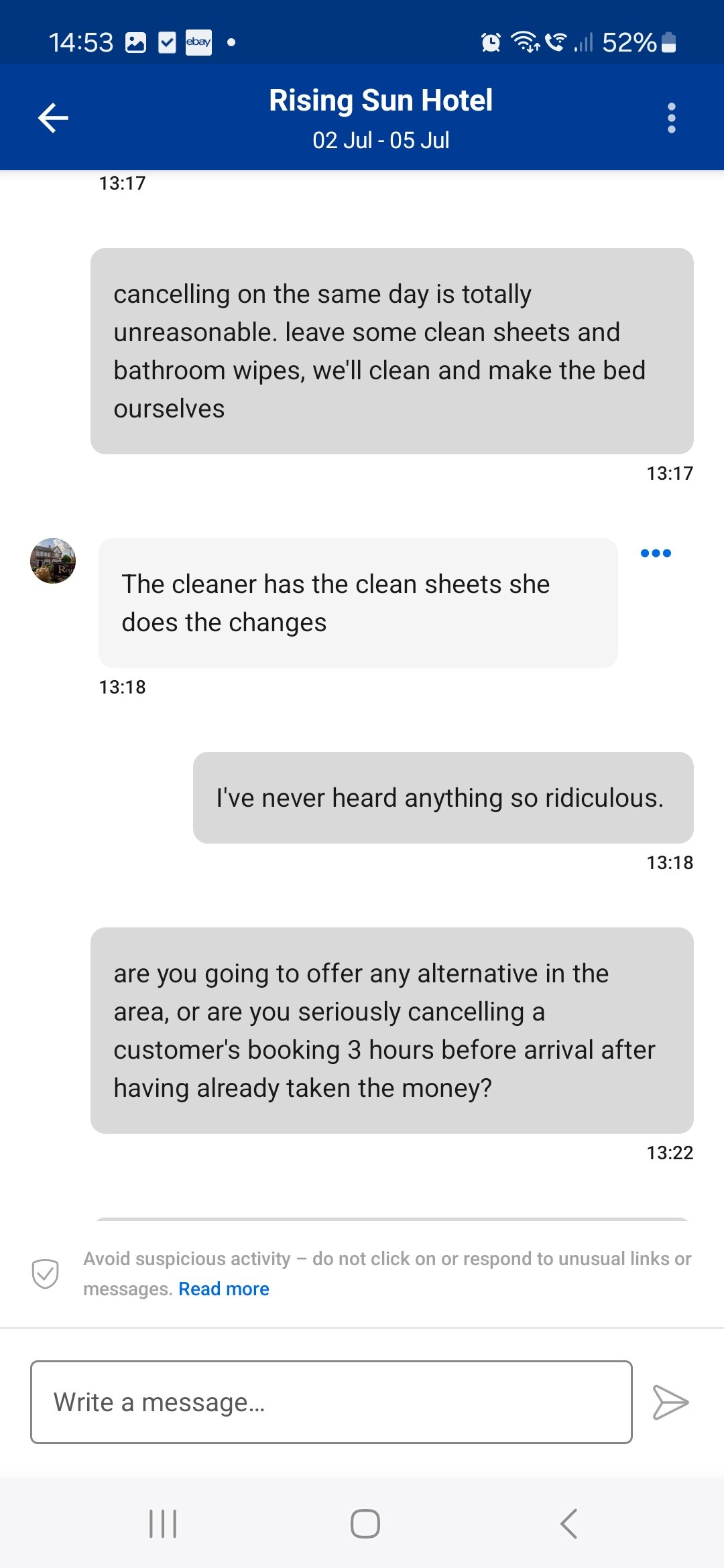
Task: Tap the Rising Sun Hotel avatar
Action: (x=53, y=561)
